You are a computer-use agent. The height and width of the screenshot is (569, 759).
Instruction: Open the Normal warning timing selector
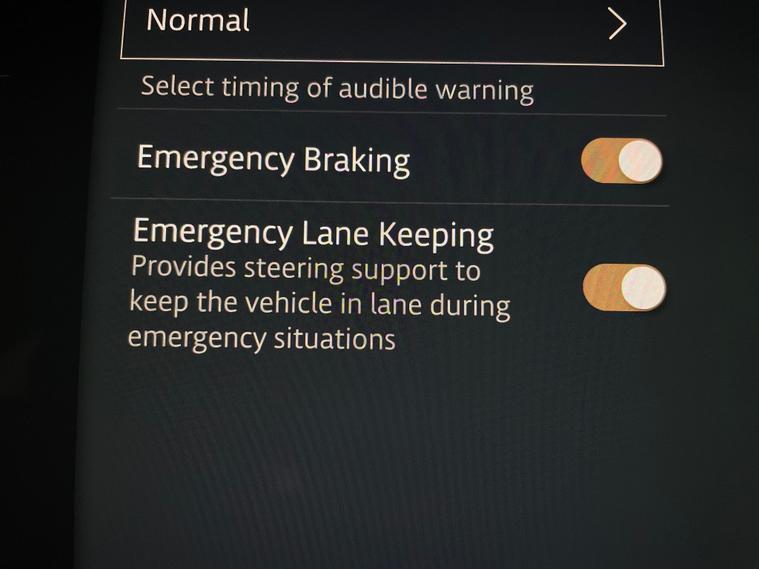point(392,24)
